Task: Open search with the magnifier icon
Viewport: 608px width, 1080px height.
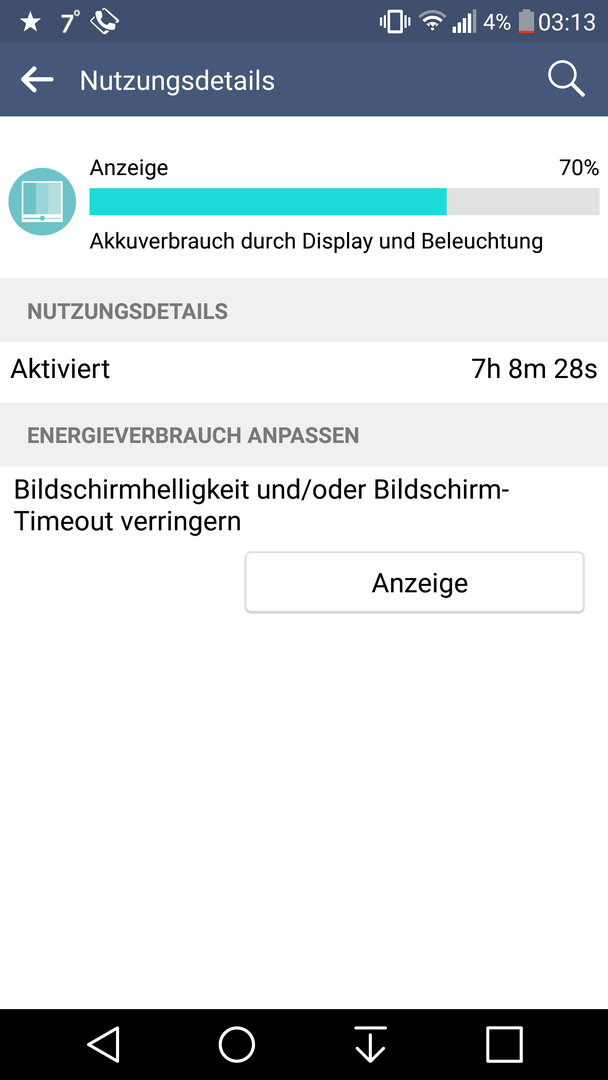Action: [x=566, y=80]
